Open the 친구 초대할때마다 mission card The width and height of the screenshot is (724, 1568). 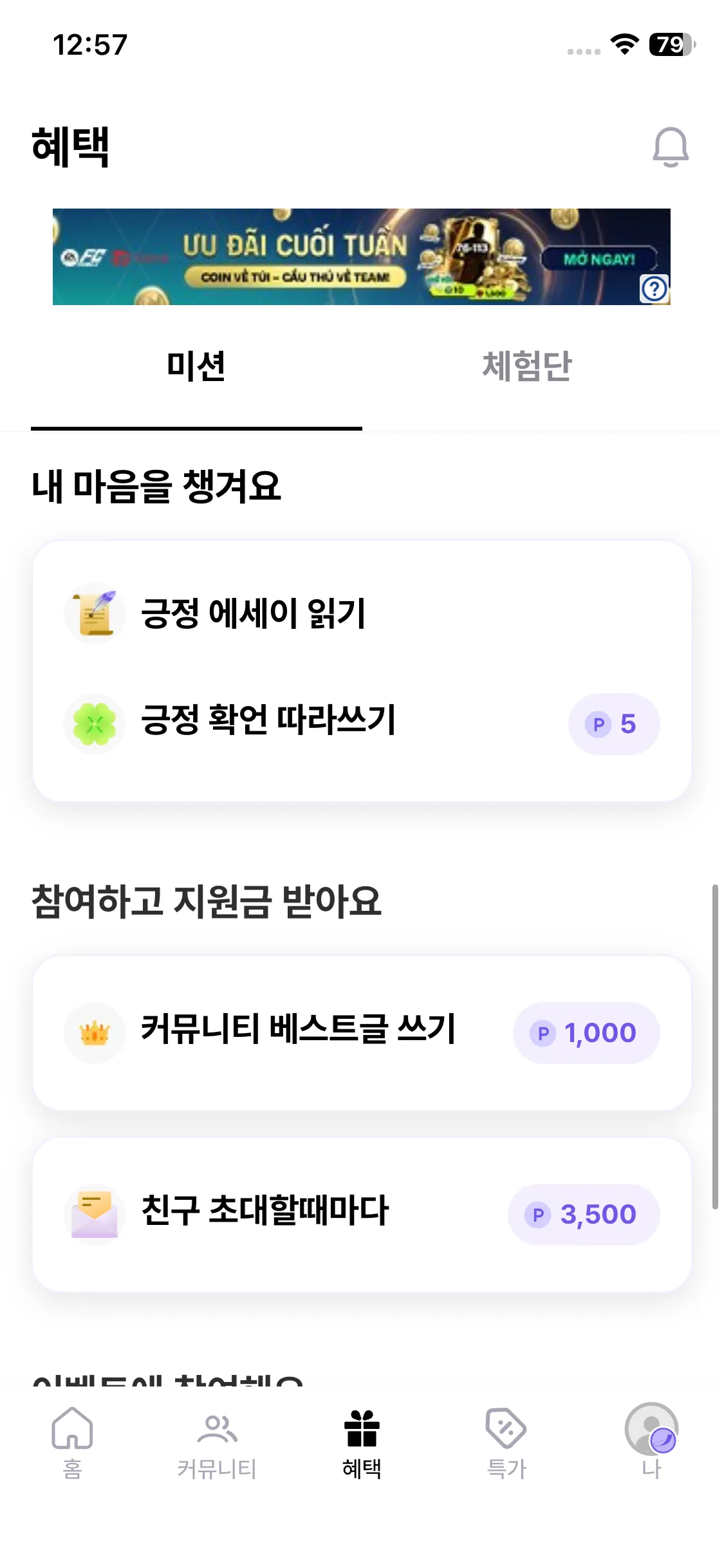coord(362,1214)
